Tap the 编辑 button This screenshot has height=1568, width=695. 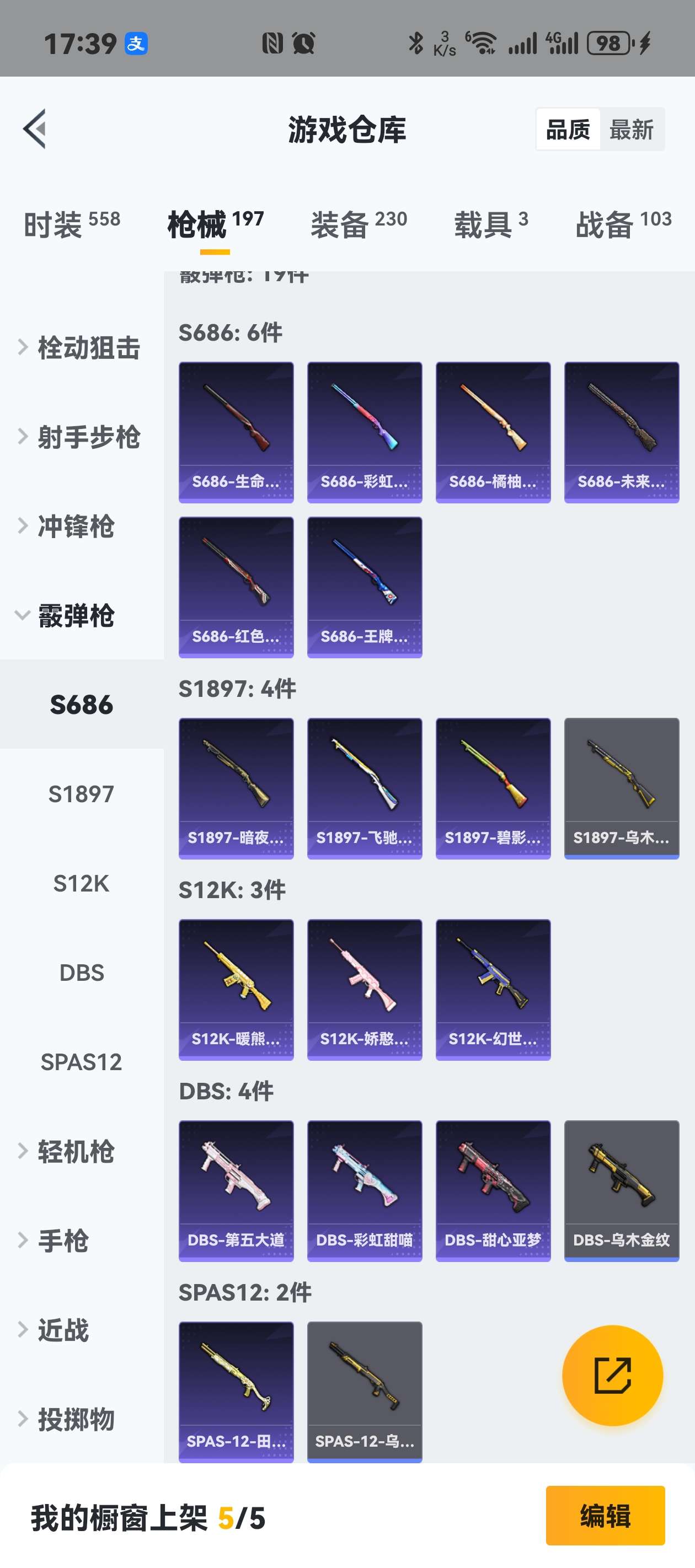[x=605, y=1515]
